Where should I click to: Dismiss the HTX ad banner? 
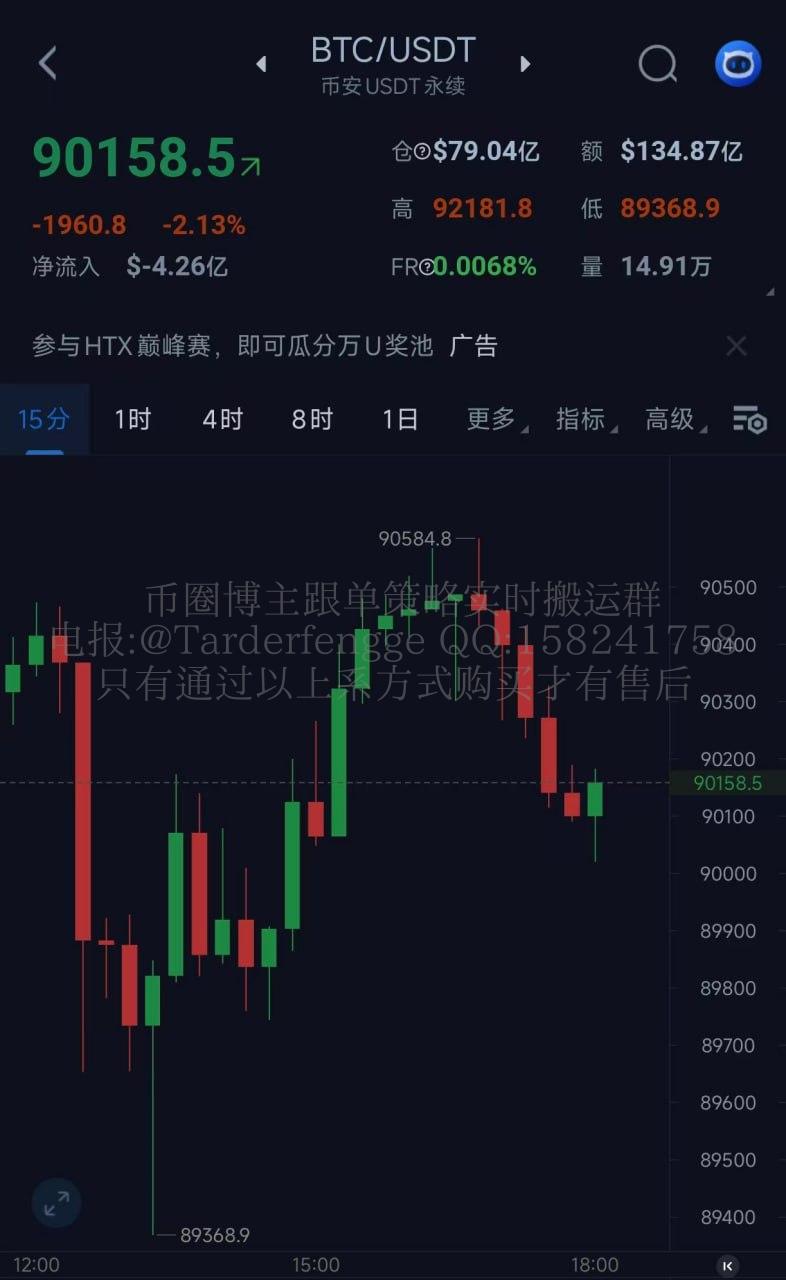click(x=736, y=346)
